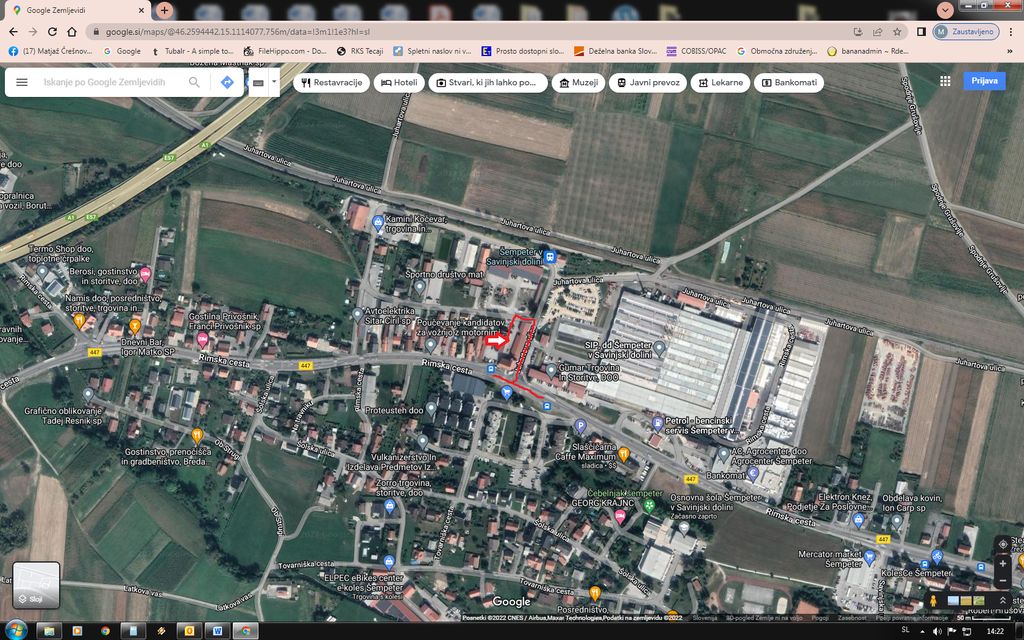The width and height of the screenshot is (1024, 640).
Task: Sign in with the Prijava button
Action: pos(984,81)
